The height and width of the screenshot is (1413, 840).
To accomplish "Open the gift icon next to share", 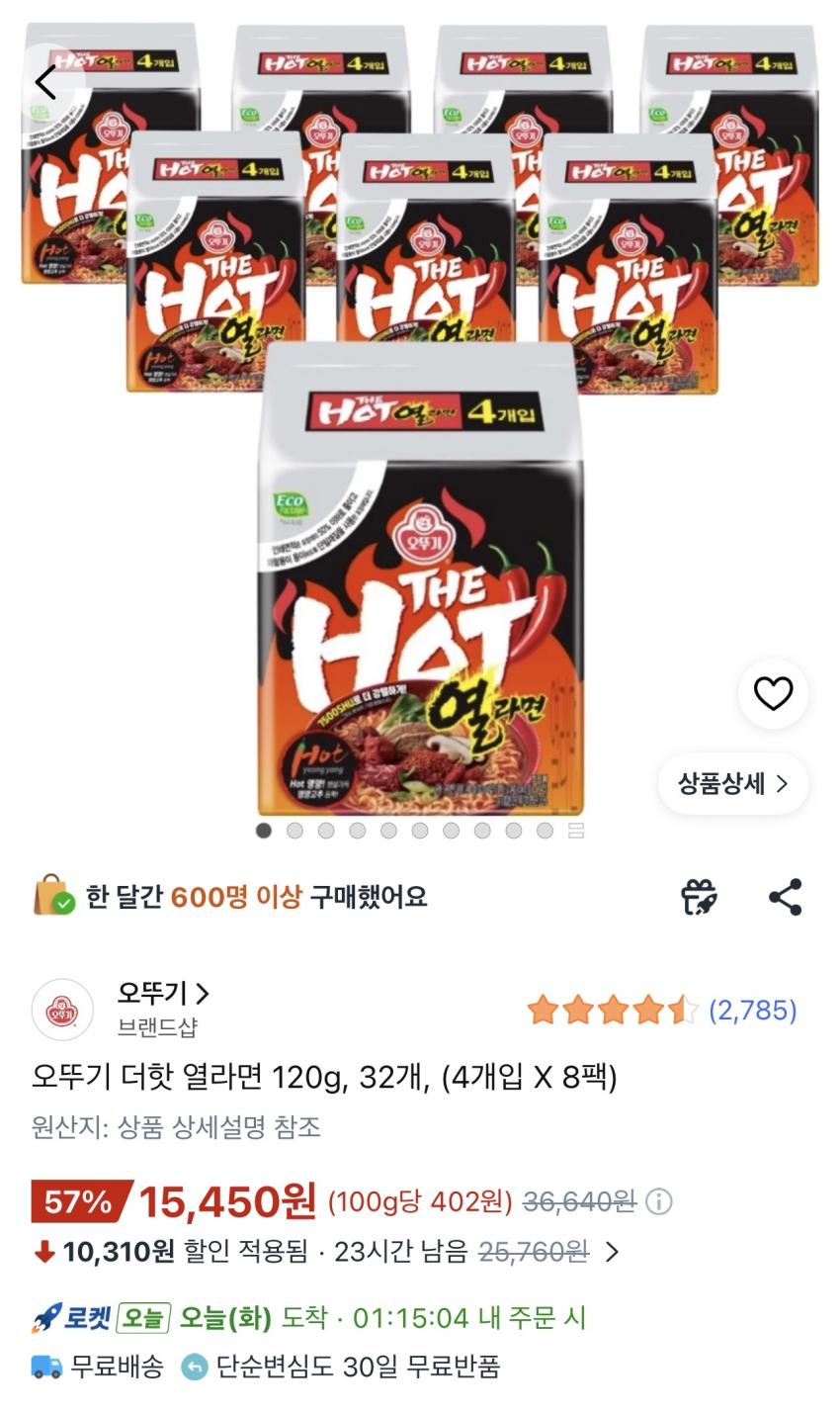I will coord(699,897).
